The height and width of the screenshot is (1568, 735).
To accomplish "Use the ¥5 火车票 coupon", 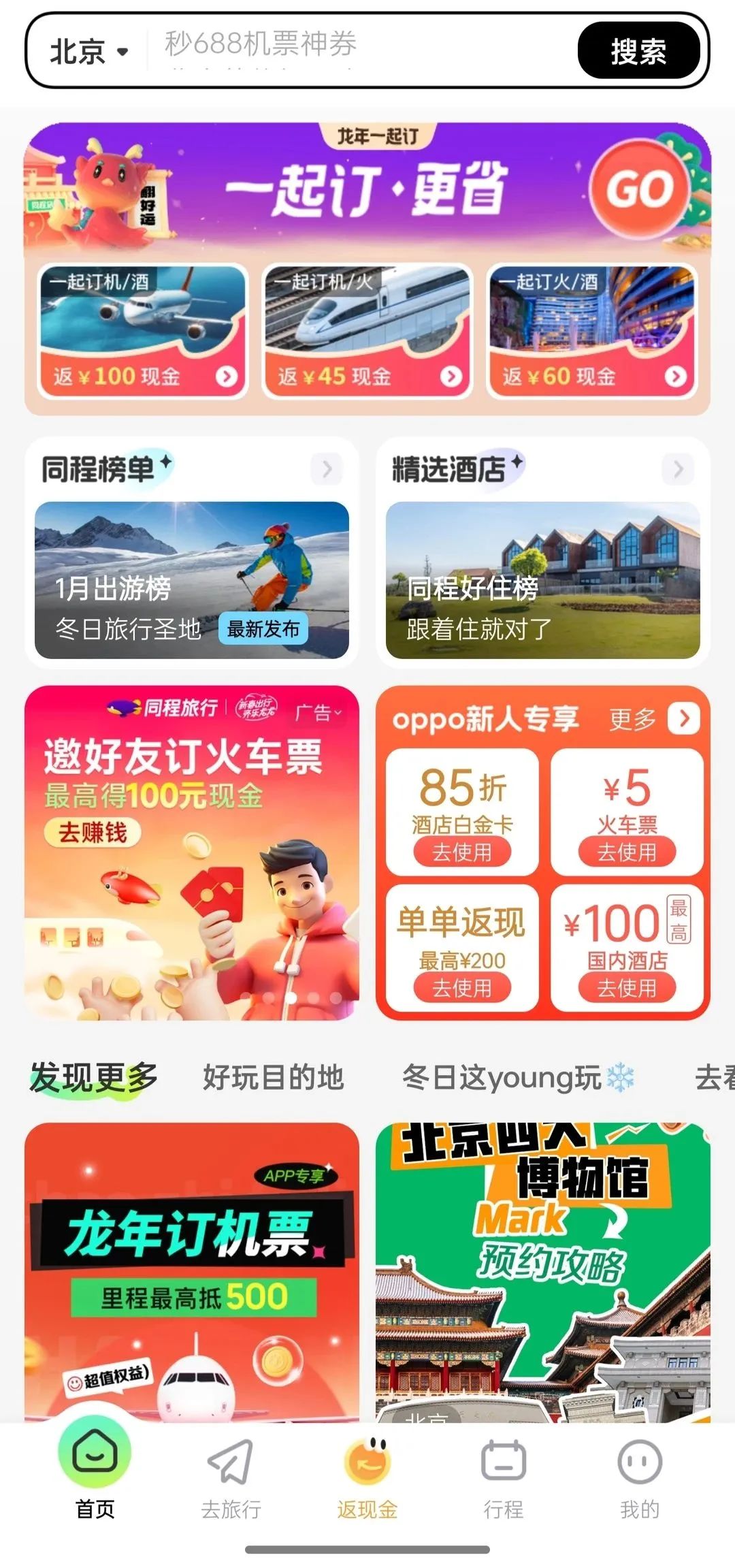I will coord(627,852).
